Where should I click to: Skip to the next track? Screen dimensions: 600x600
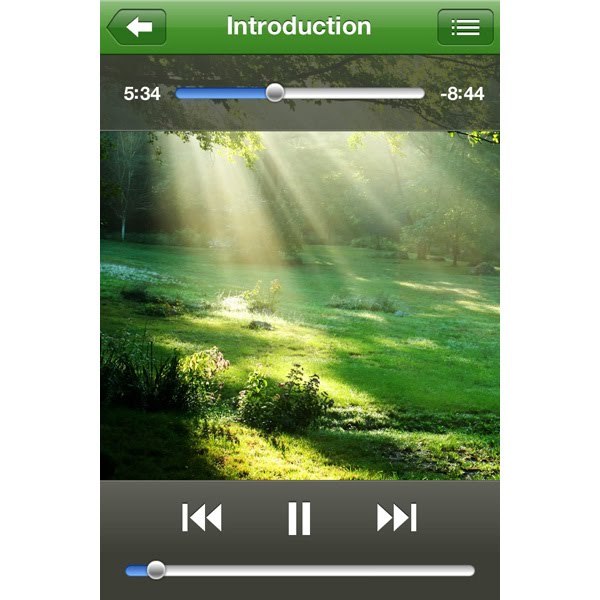[396, 518]
